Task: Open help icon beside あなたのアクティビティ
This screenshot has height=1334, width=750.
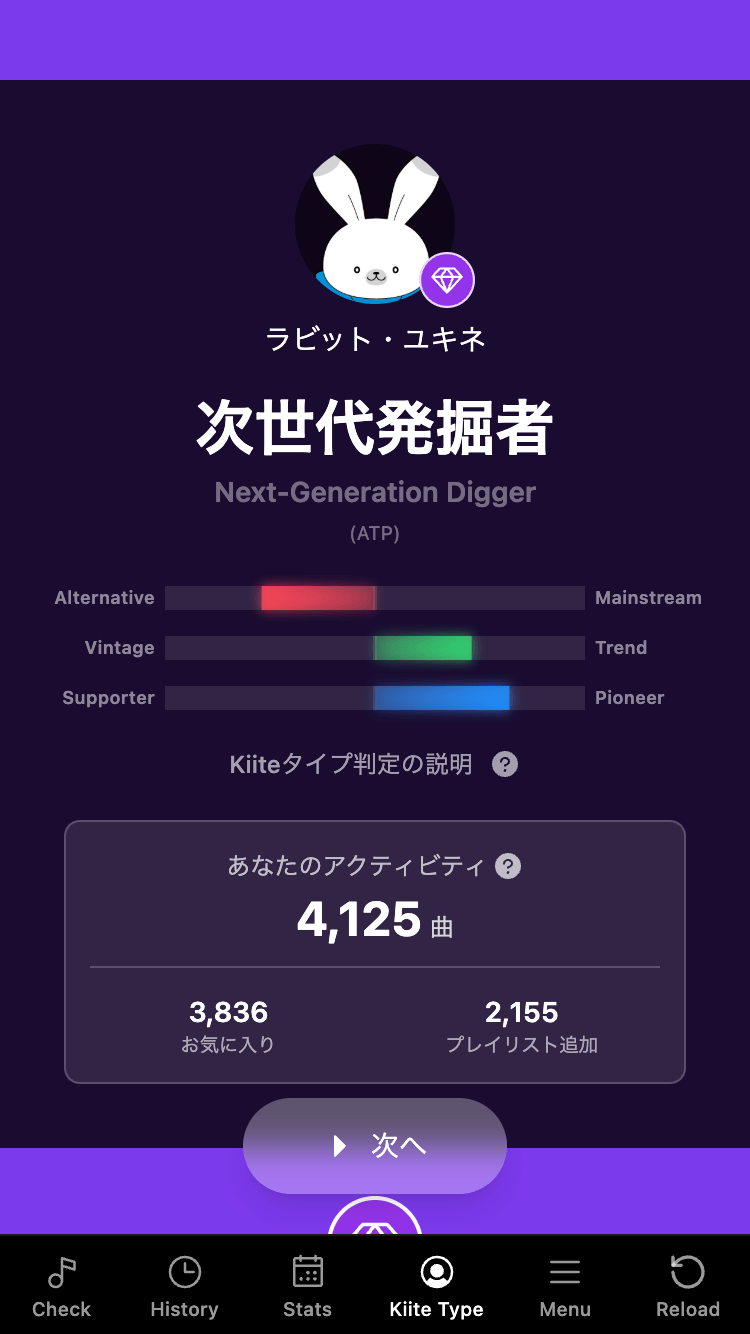Action: click(508, 866)
